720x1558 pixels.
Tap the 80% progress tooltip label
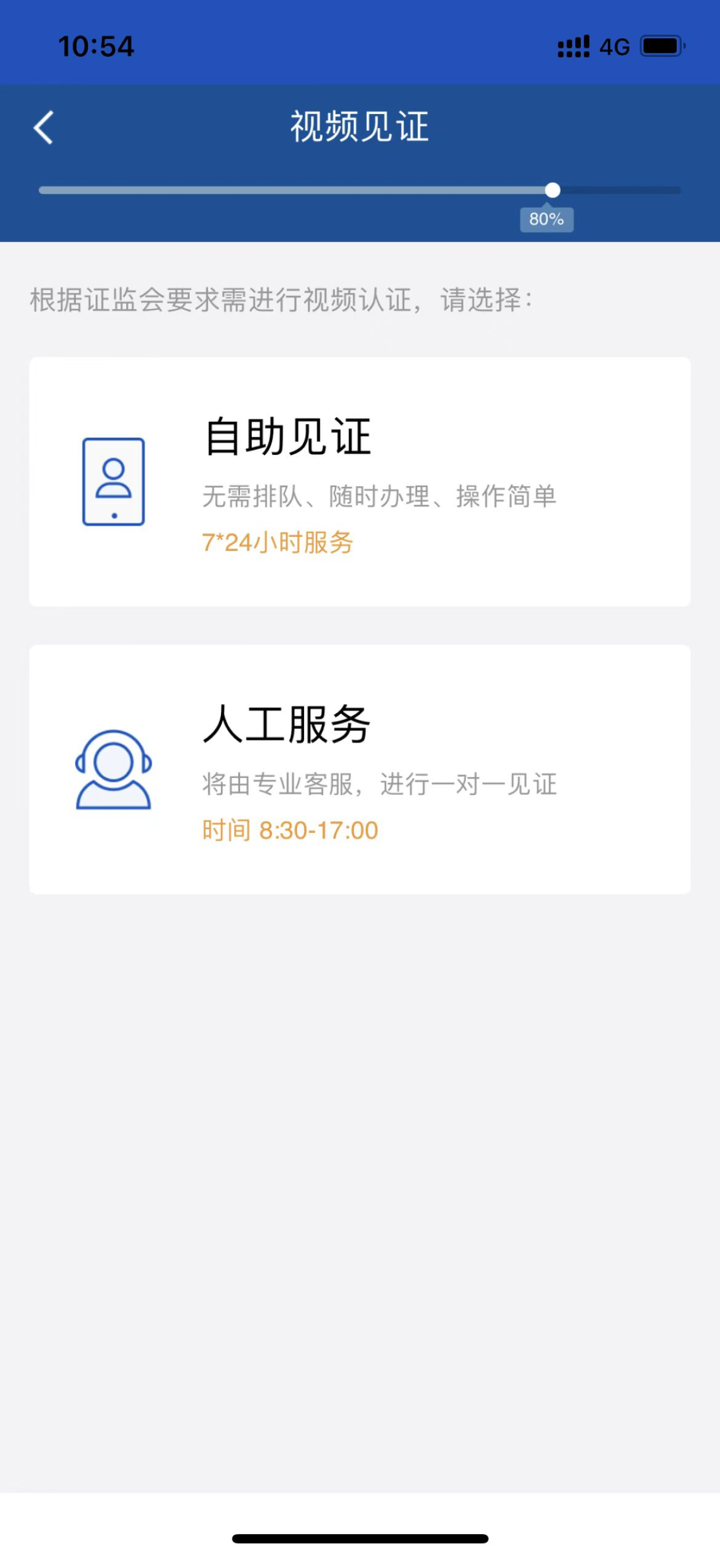[547, 218]
